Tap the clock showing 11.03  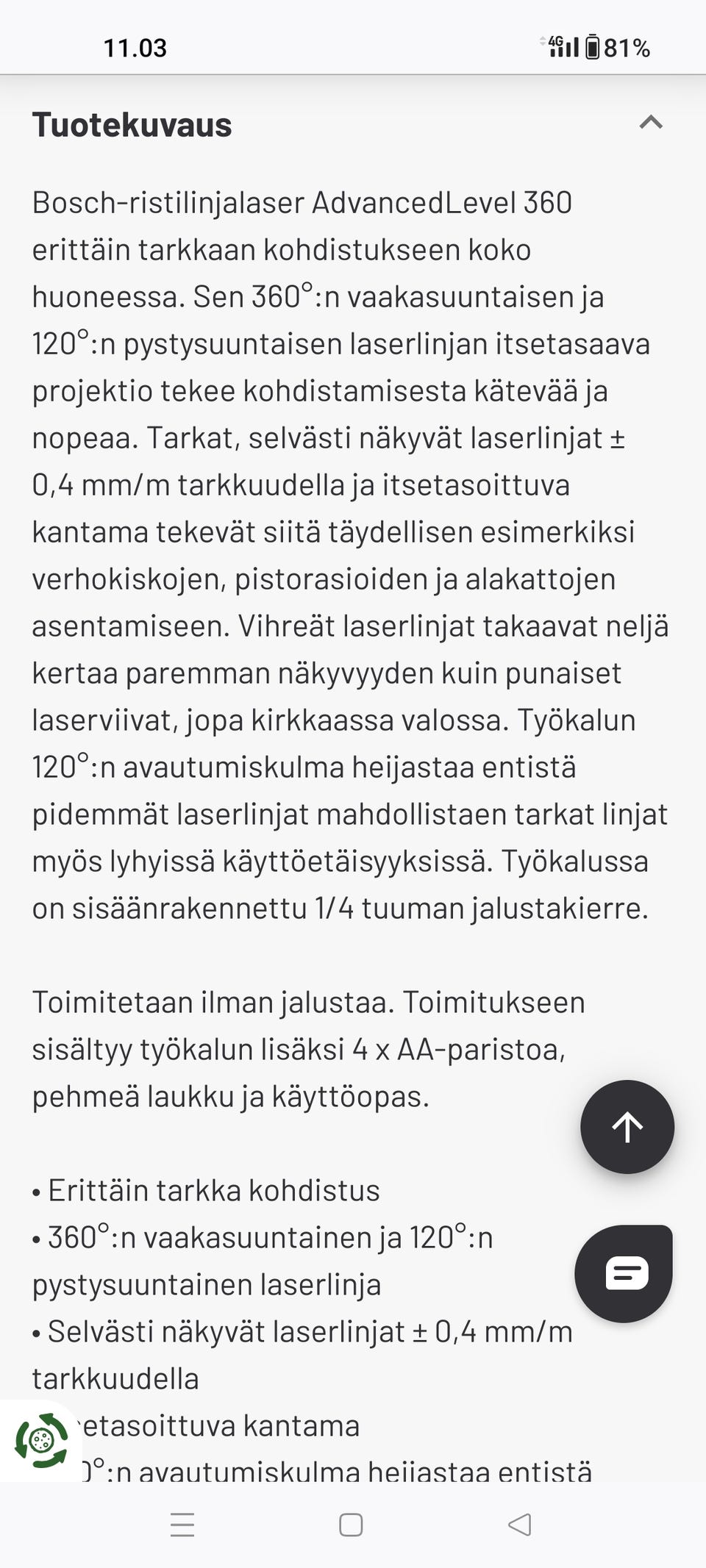(135, 49)
